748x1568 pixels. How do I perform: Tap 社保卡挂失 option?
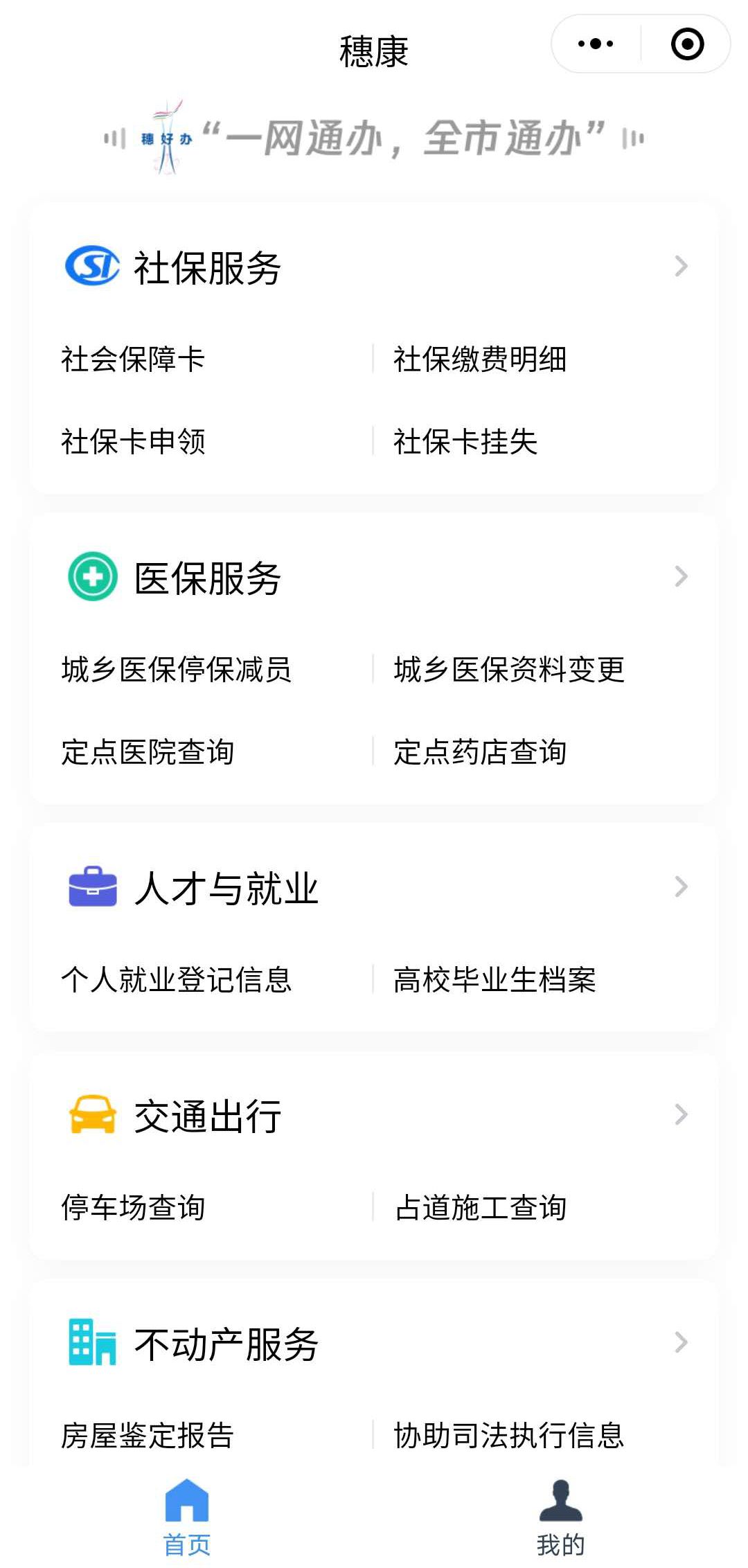pyautogui.click(x=465, y=442)
